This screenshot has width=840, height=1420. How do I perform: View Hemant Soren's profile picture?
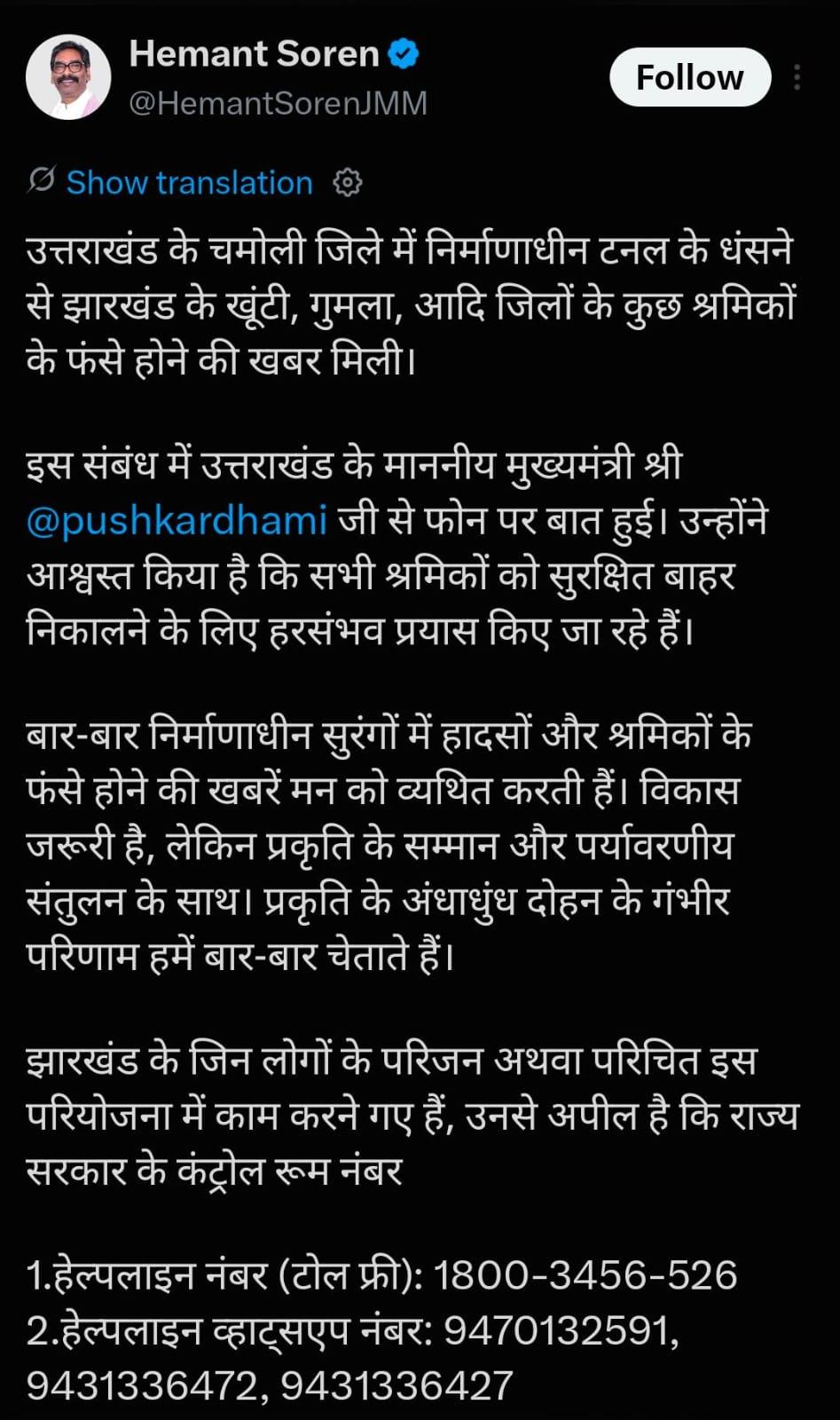[68, 77]
